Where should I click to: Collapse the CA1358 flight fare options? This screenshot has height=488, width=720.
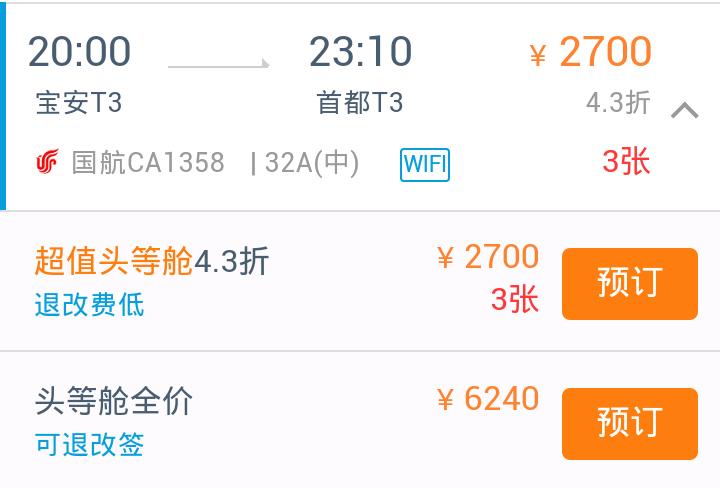click(684, 110)
